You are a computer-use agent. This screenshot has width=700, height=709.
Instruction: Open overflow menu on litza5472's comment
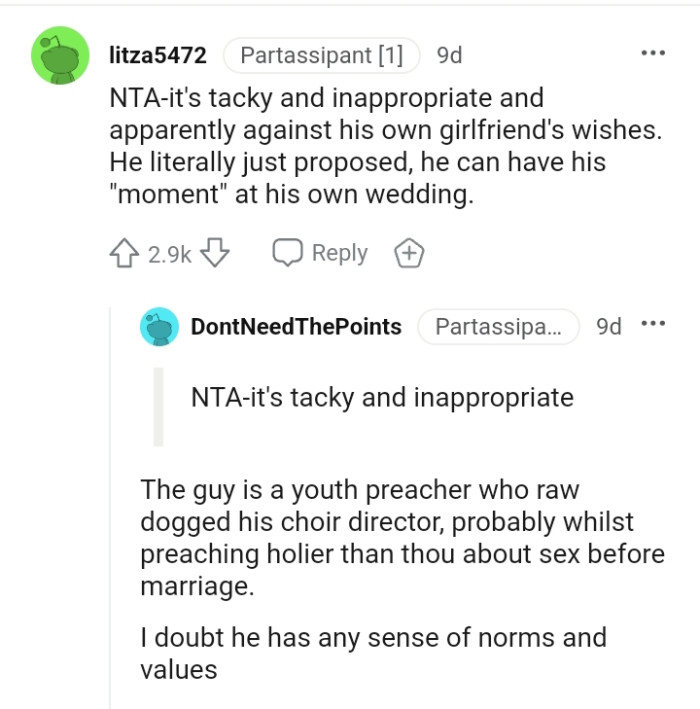(x=654, y=53)
